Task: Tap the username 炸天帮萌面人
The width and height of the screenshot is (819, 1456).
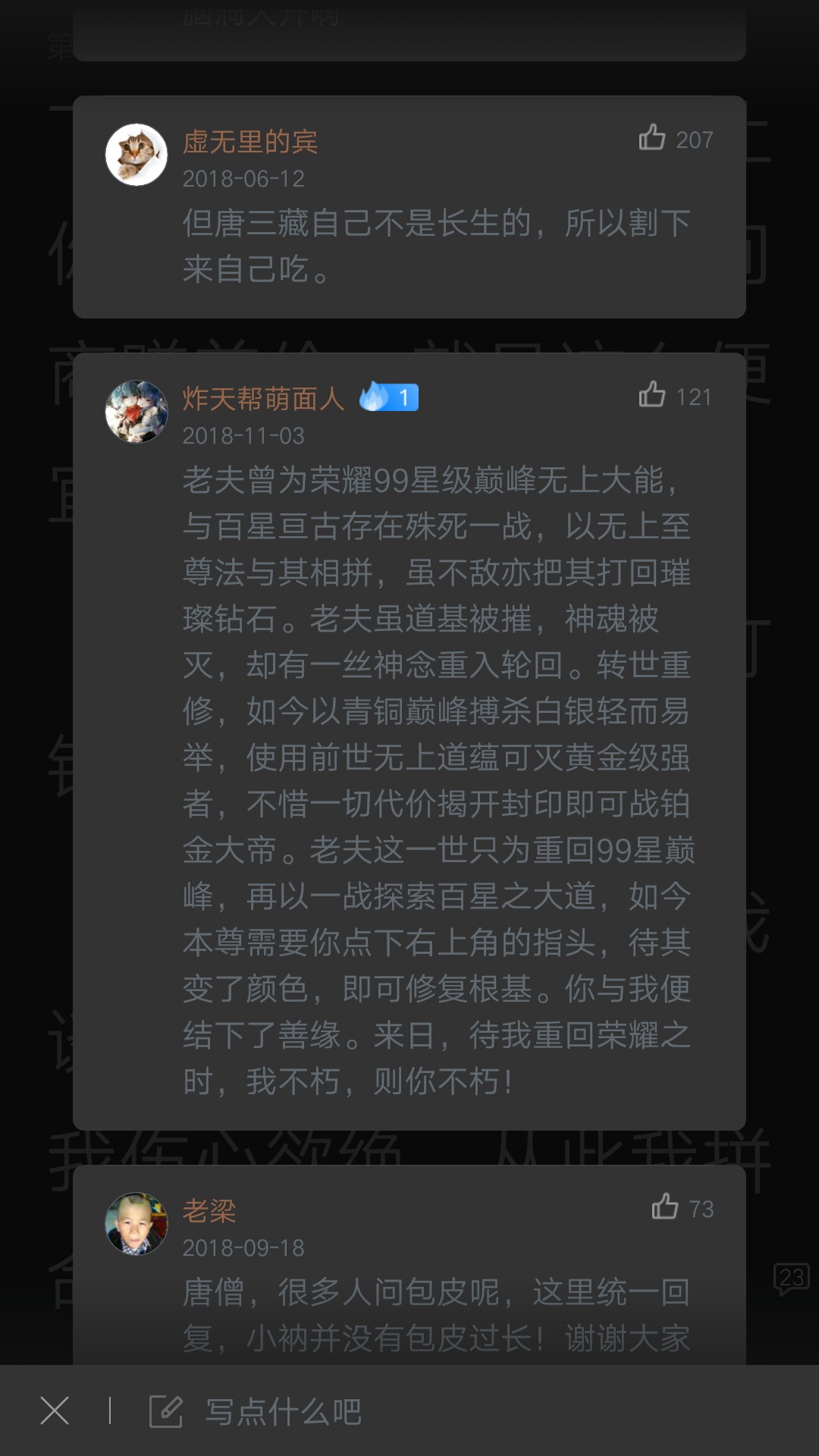Action: click(x=263, y=398)
